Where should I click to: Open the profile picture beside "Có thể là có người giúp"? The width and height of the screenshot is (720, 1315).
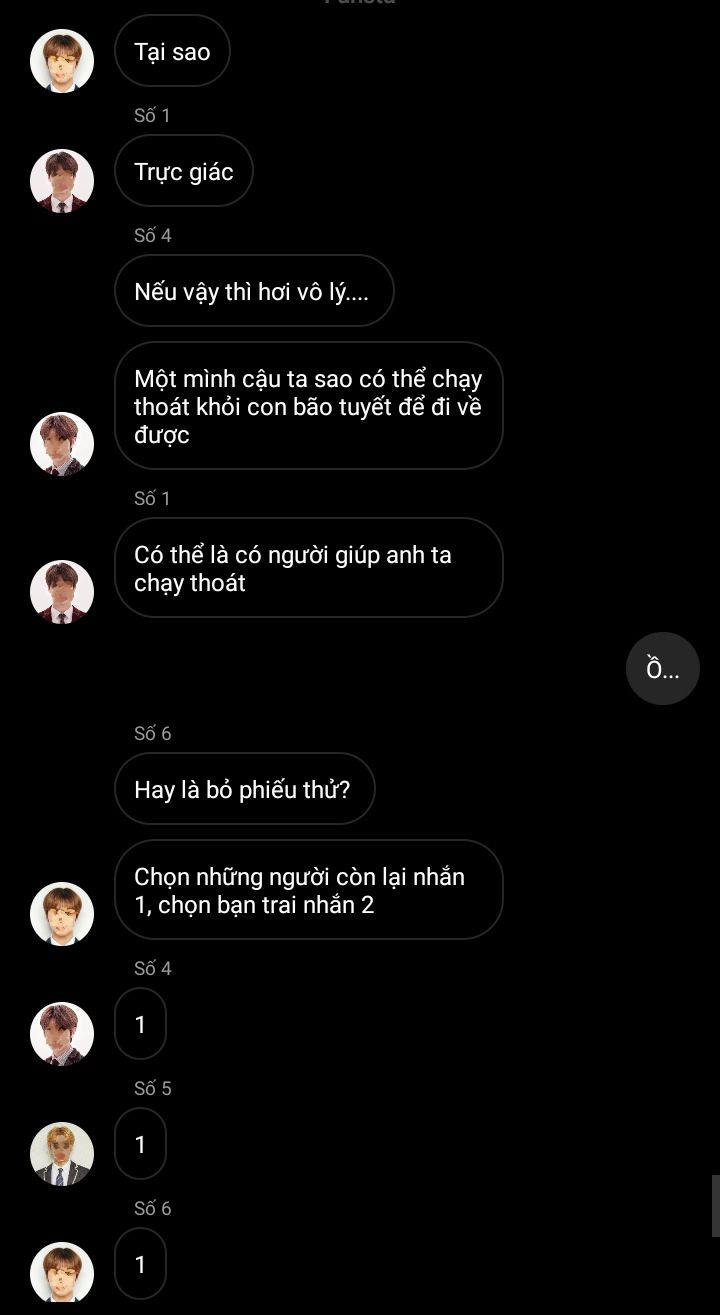[62, 592]
